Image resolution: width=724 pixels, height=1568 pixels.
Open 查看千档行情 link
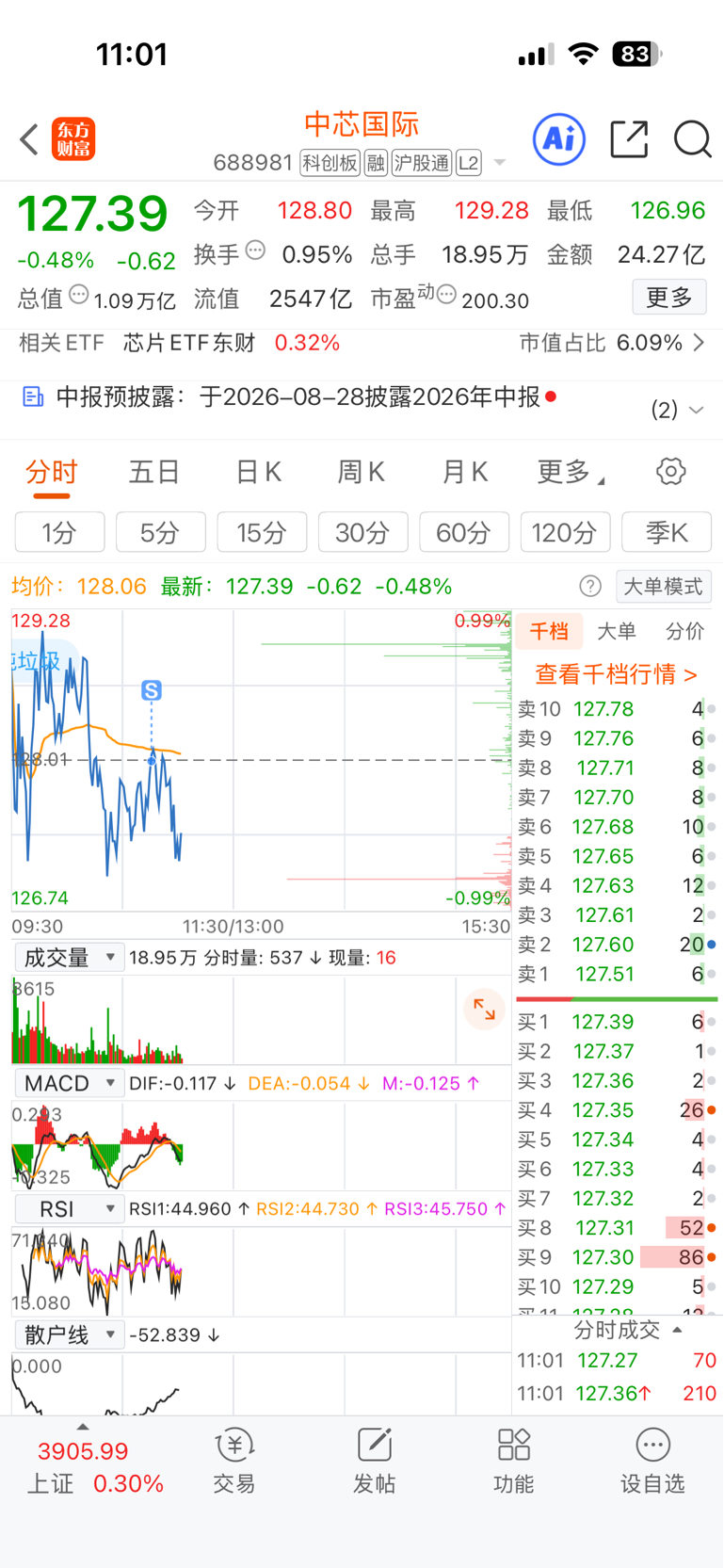(x=617, y=674)
